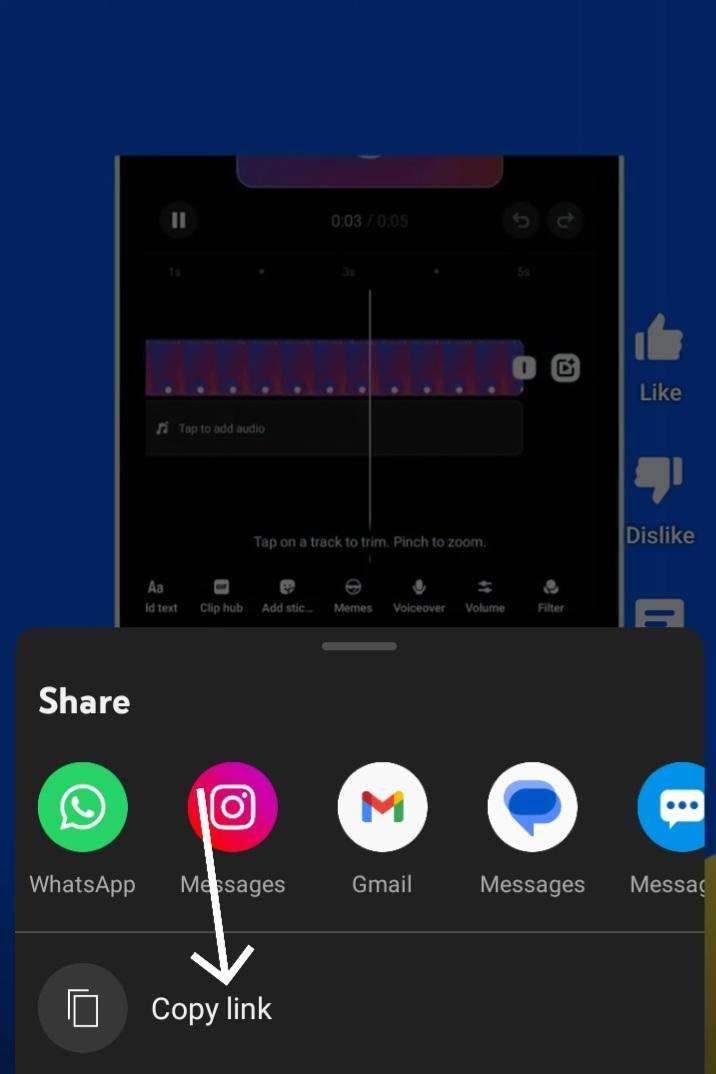Share through the Instagram icon
The width and height of the screenshot is (716, 1074).
(x=233, y=807)
